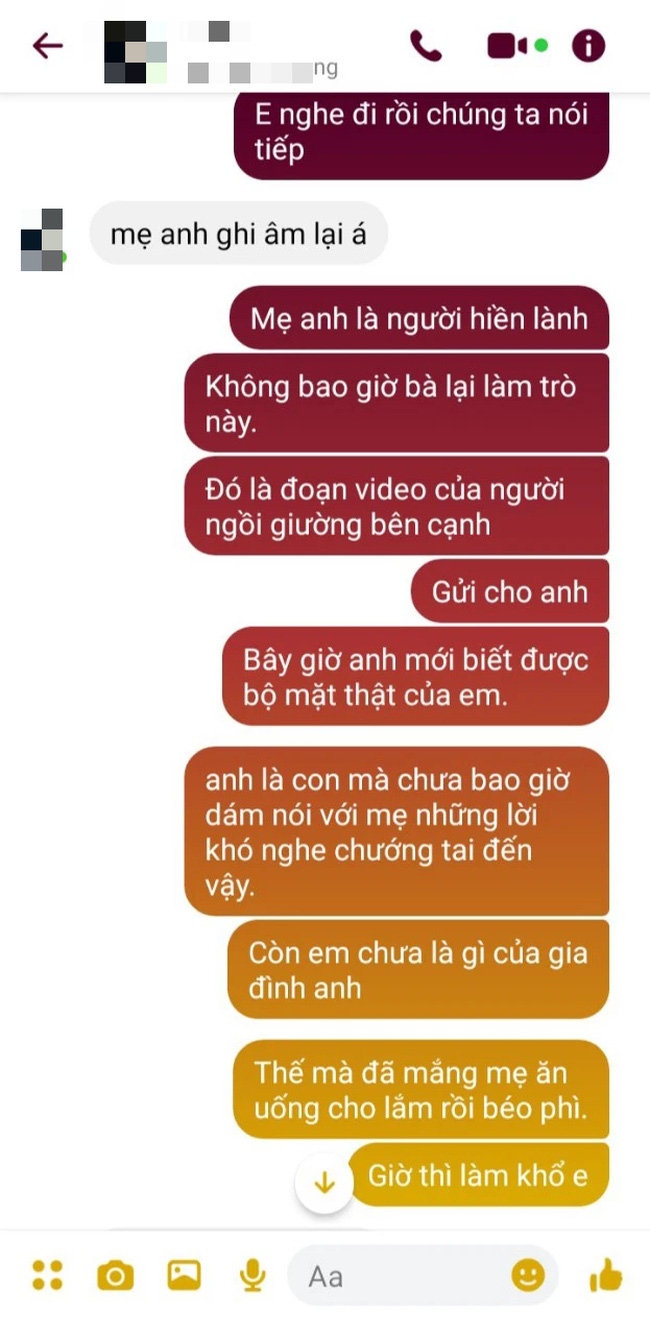
Task: Focus the Aa message field
Action: click(x=400, y=1275)
